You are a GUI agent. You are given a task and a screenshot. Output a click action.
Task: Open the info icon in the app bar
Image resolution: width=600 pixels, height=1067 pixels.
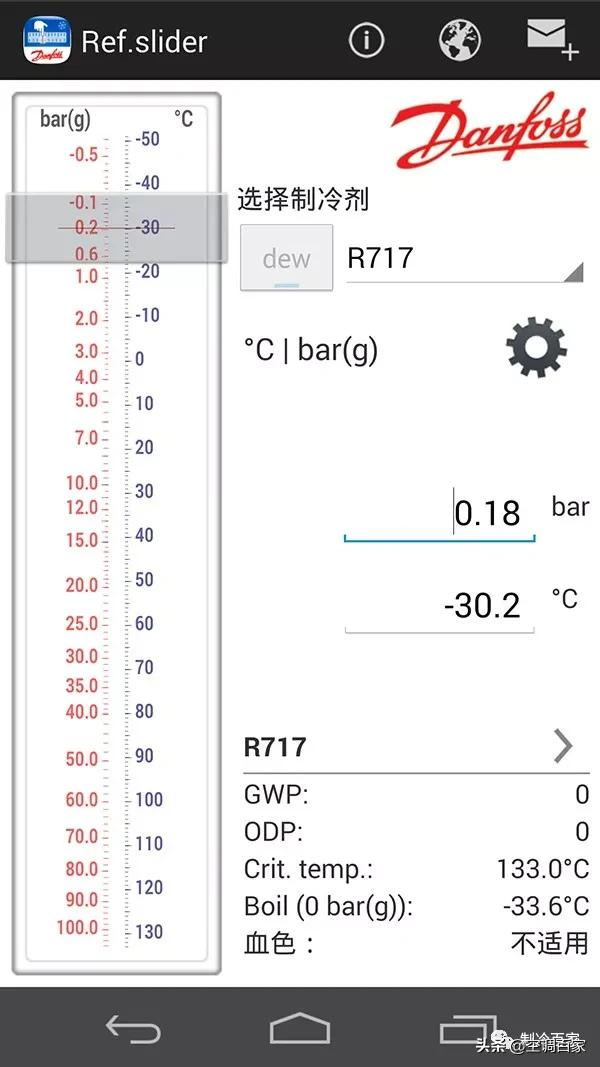click(367, 40)
